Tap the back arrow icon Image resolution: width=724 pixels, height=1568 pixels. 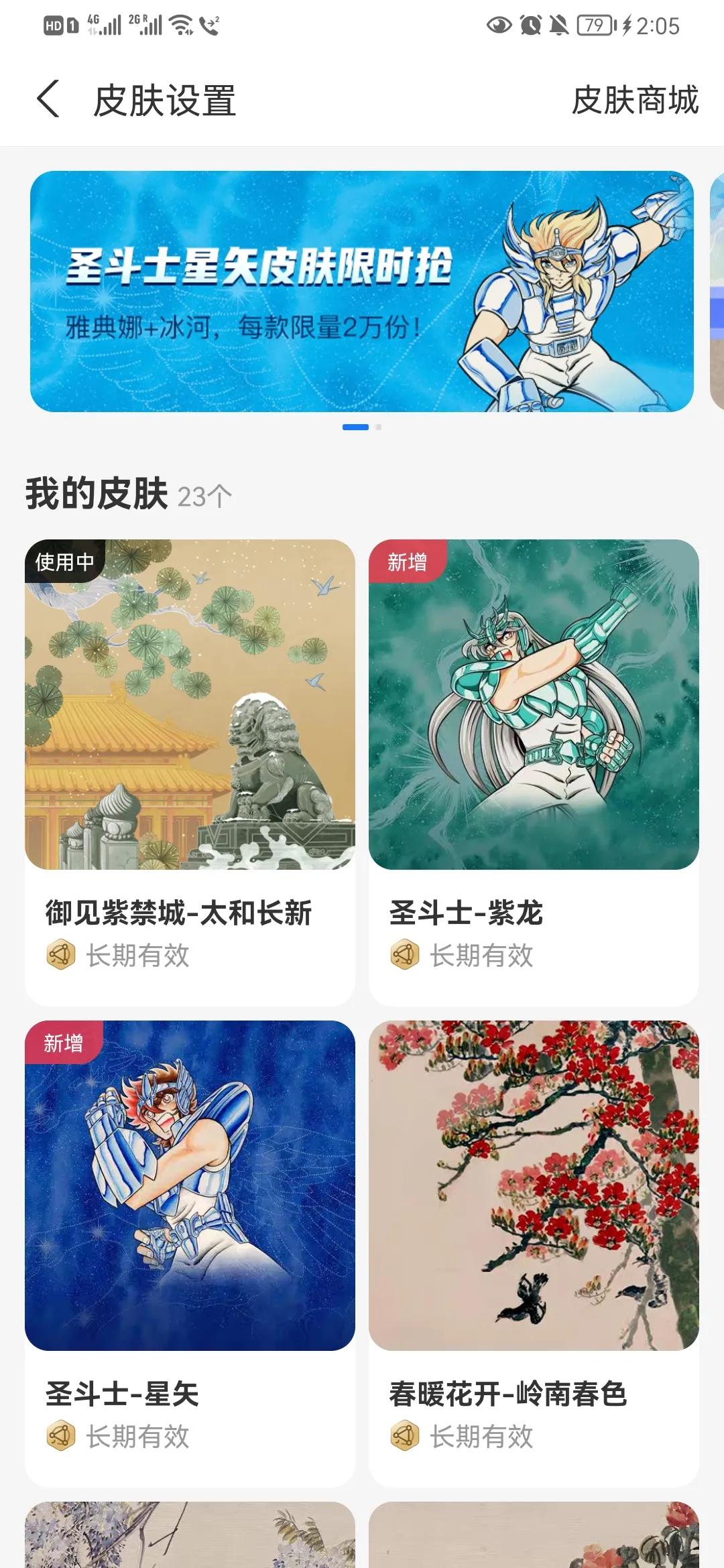coord(46,98)
